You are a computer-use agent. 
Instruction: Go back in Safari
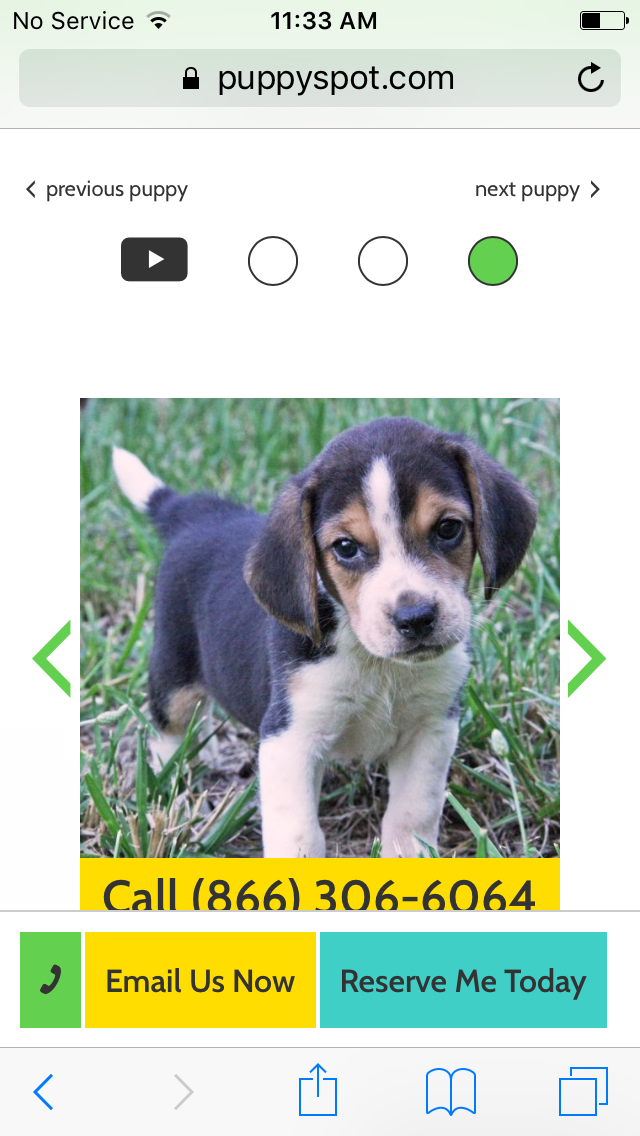coord(43,1092)
